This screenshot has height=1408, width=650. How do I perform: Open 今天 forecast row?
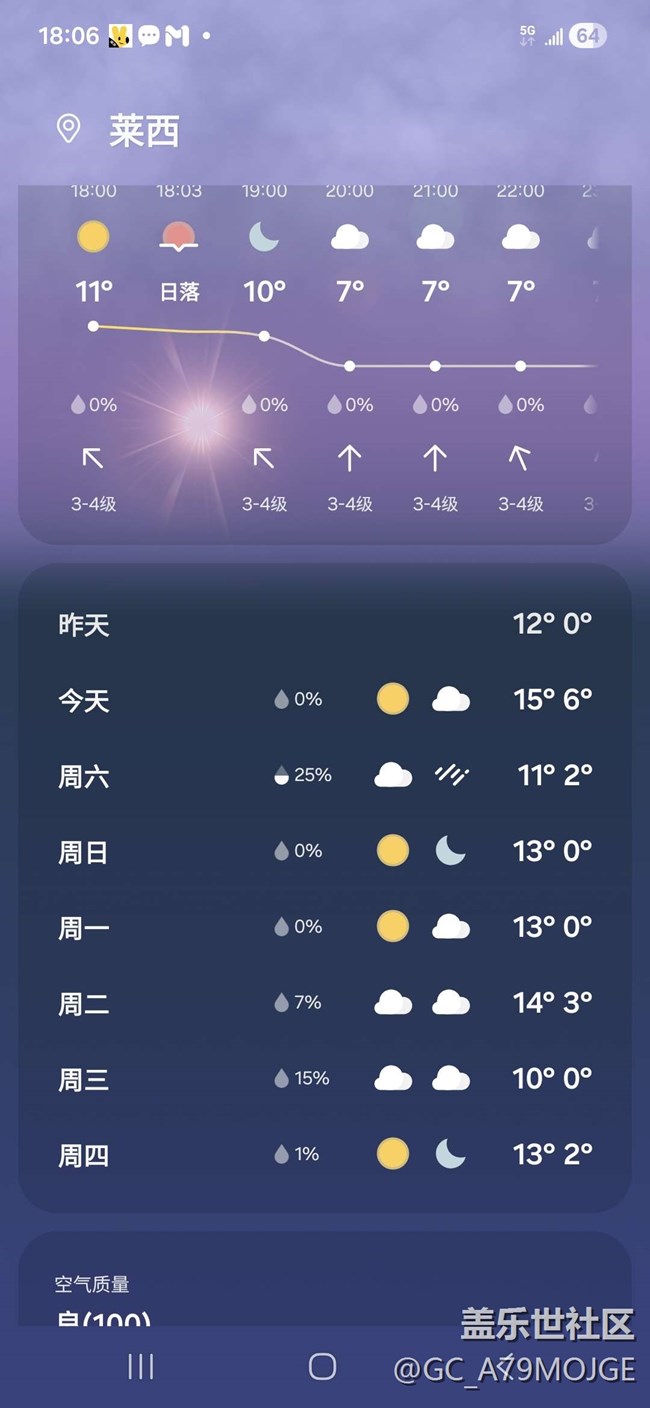324,700
